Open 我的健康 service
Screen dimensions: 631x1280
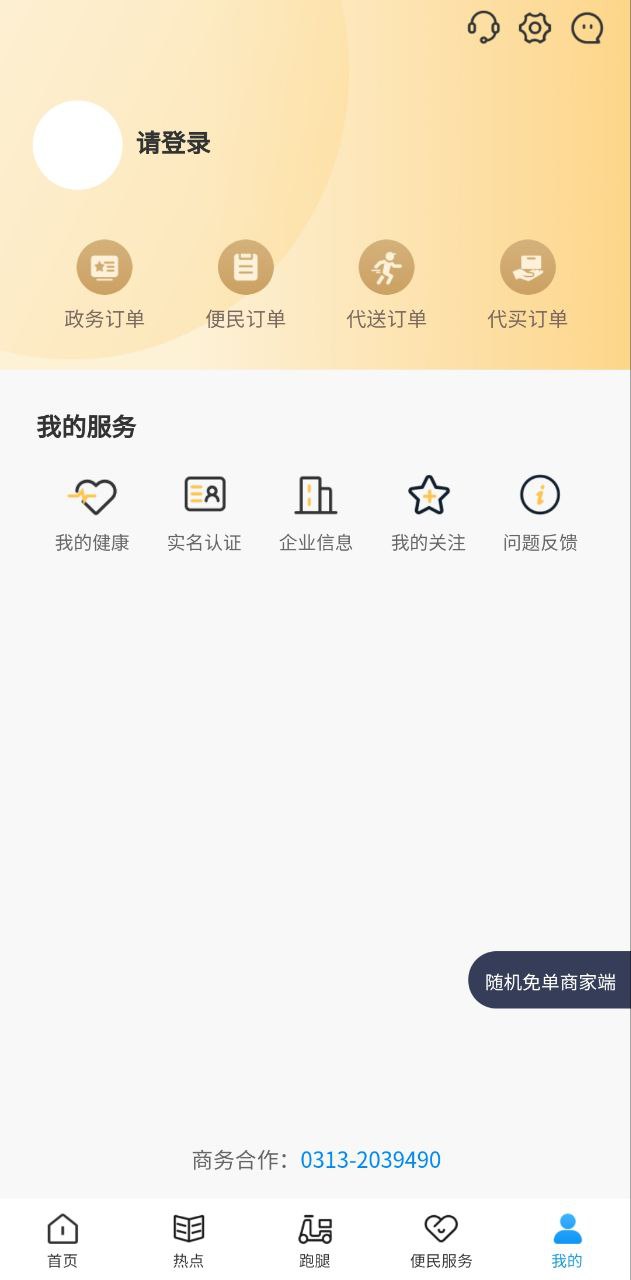click(x=92, y=514)
